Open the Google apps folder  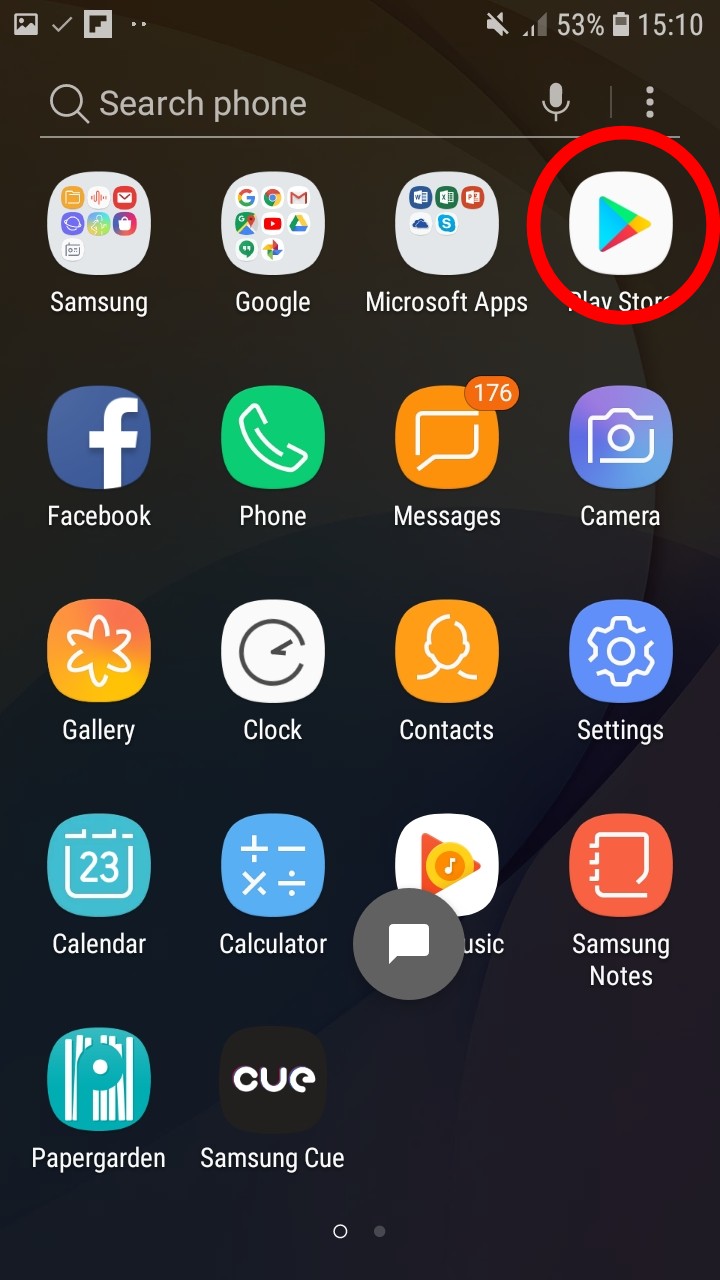coord(272,224)
